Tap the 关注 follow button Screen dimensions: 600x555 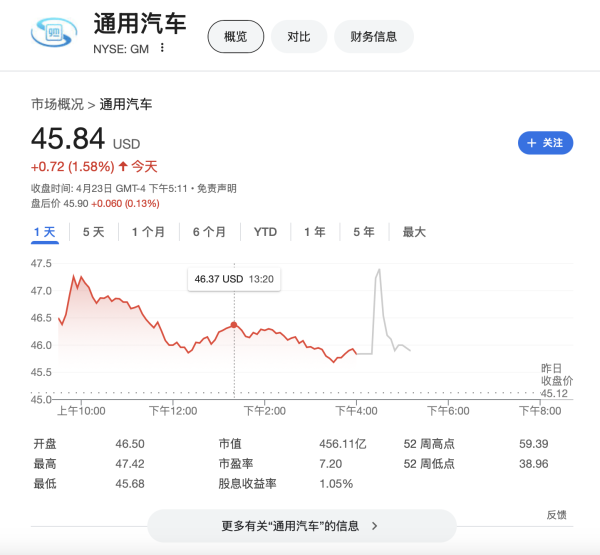pyautogui.click(x=545, y=143)
